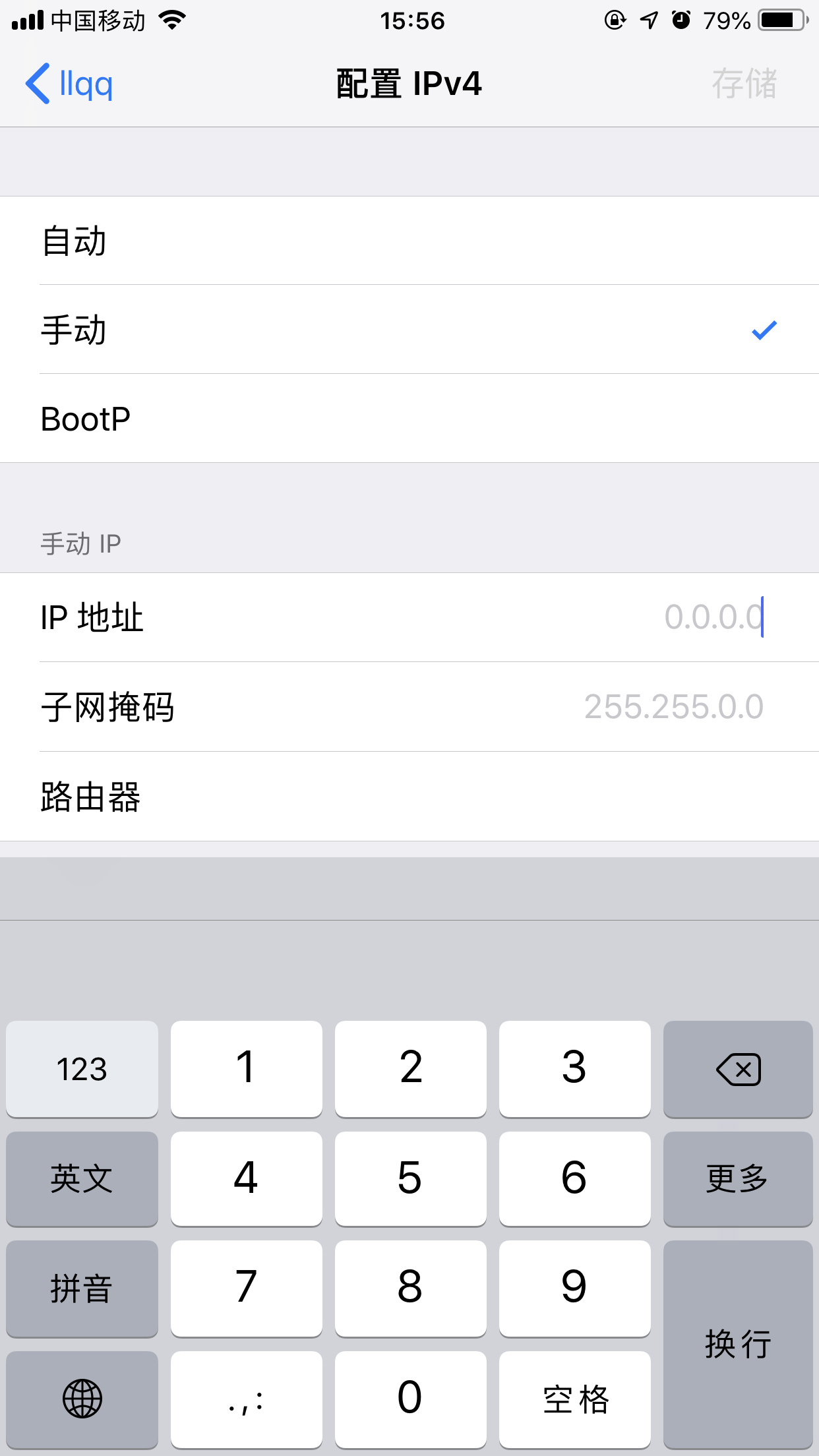
Task: Tap the punctuation key with period and comma
Action: [247, 1399]
